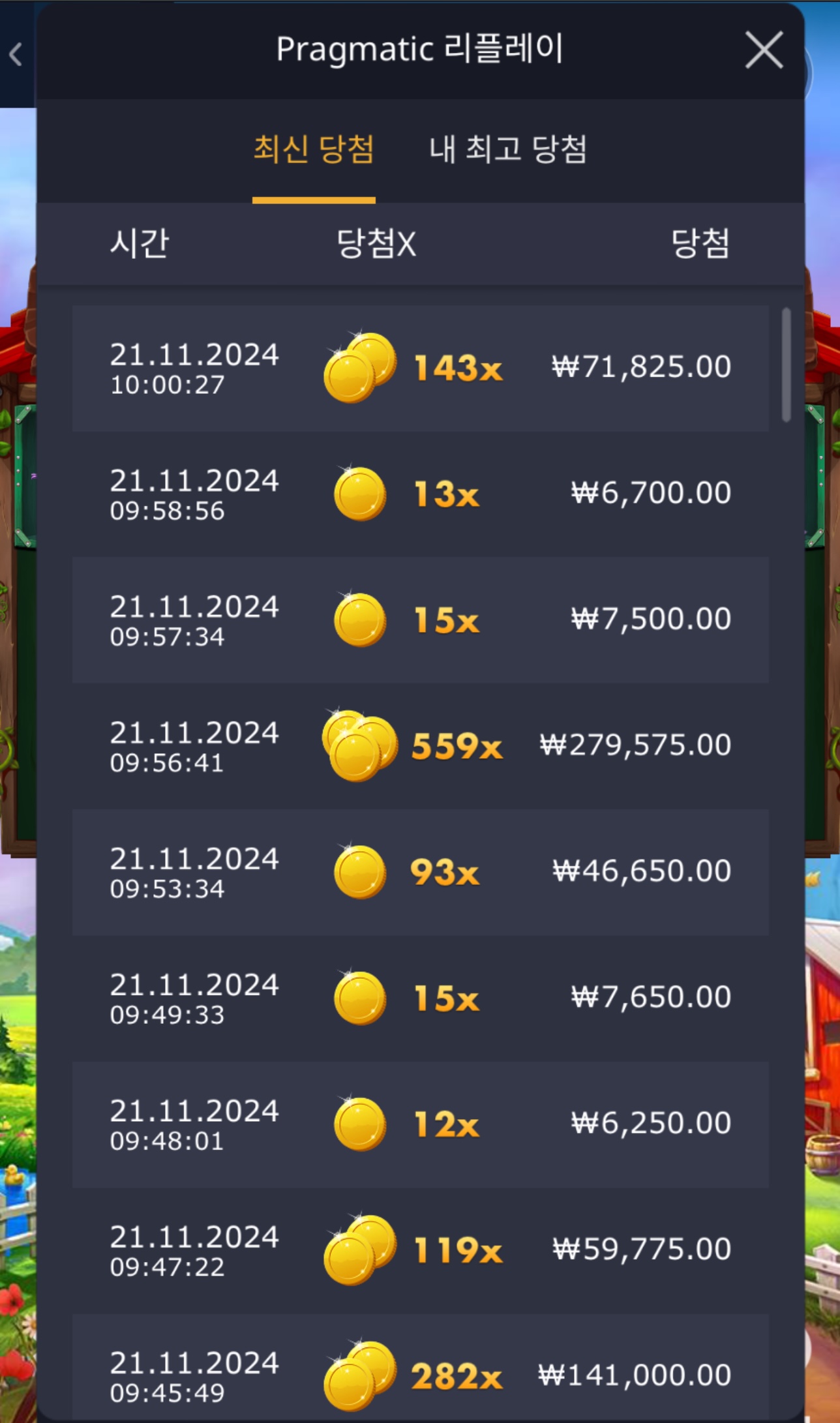Play the 15x win replay at 09:57:34

click(420, 620)
